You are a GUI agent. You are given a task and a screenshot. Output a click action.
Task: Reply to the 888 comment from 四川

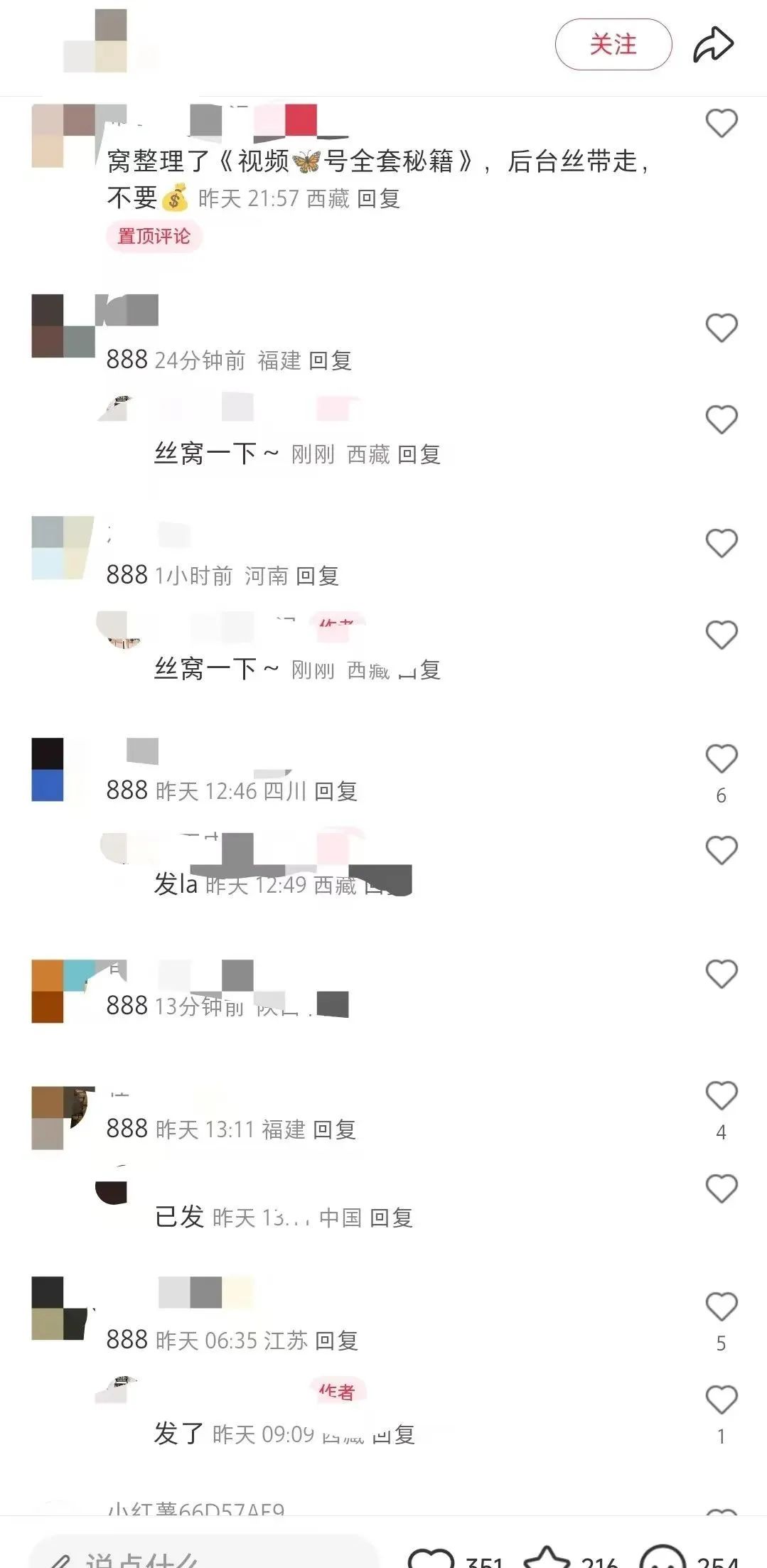pyautogui.click(x=336, y=791)
